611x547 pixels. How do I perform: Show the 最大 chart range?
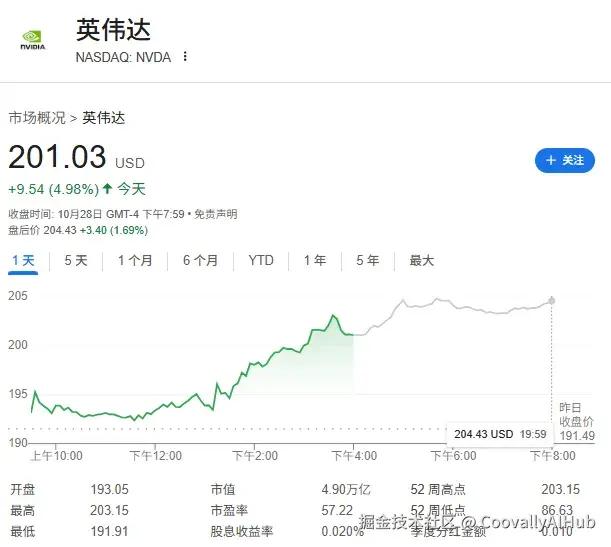422,260
